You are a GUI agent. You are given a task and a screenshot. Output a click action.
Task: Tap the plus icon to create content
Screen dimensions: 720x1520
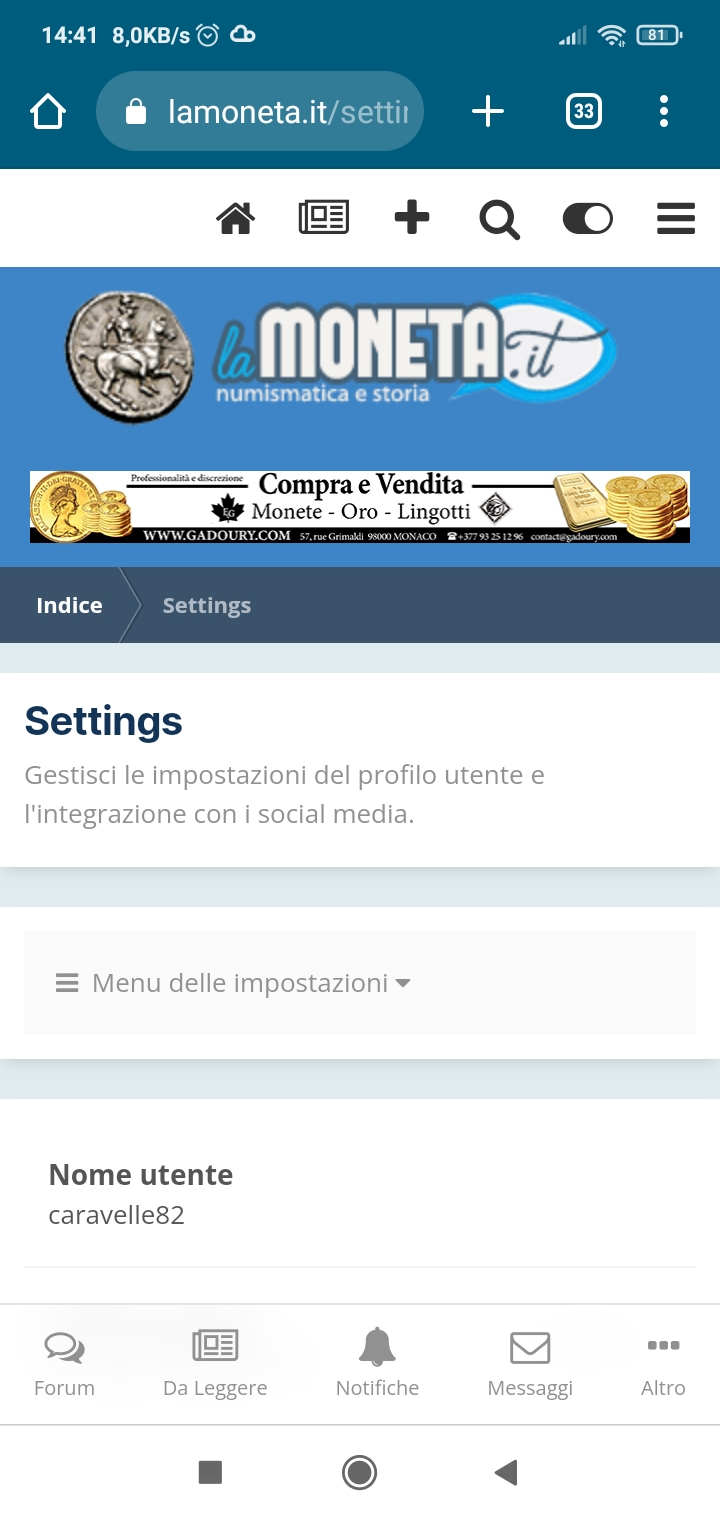[412, 218]
